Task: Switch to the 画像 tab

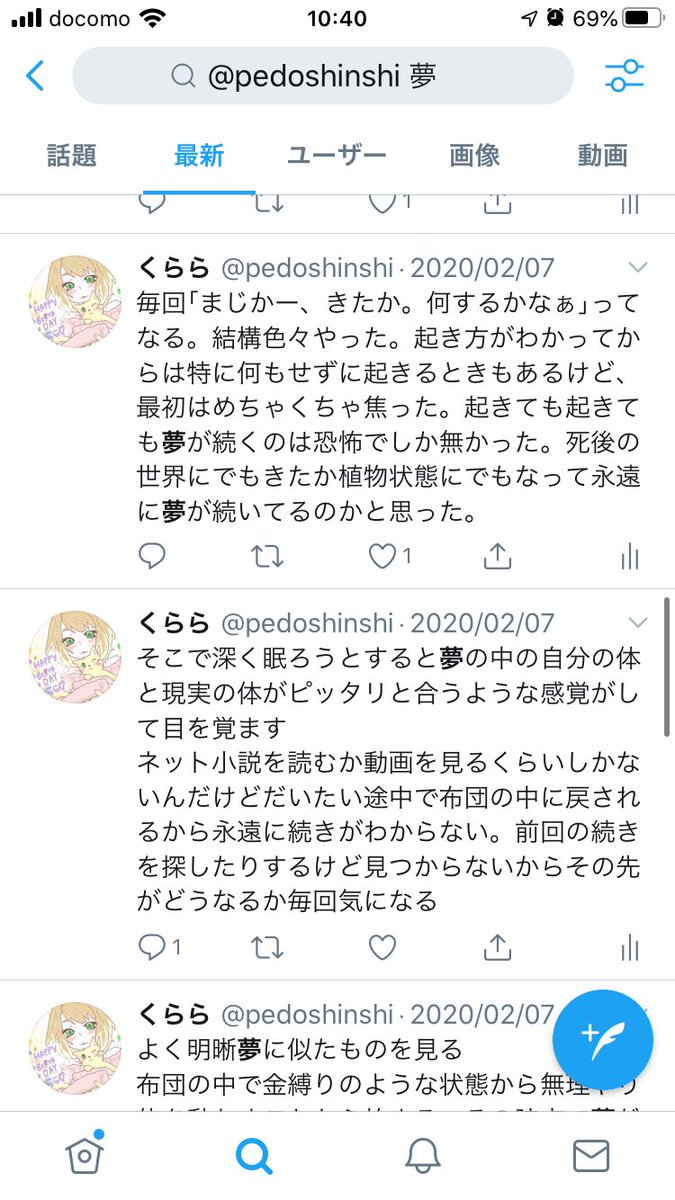Action: click(474, 156)
